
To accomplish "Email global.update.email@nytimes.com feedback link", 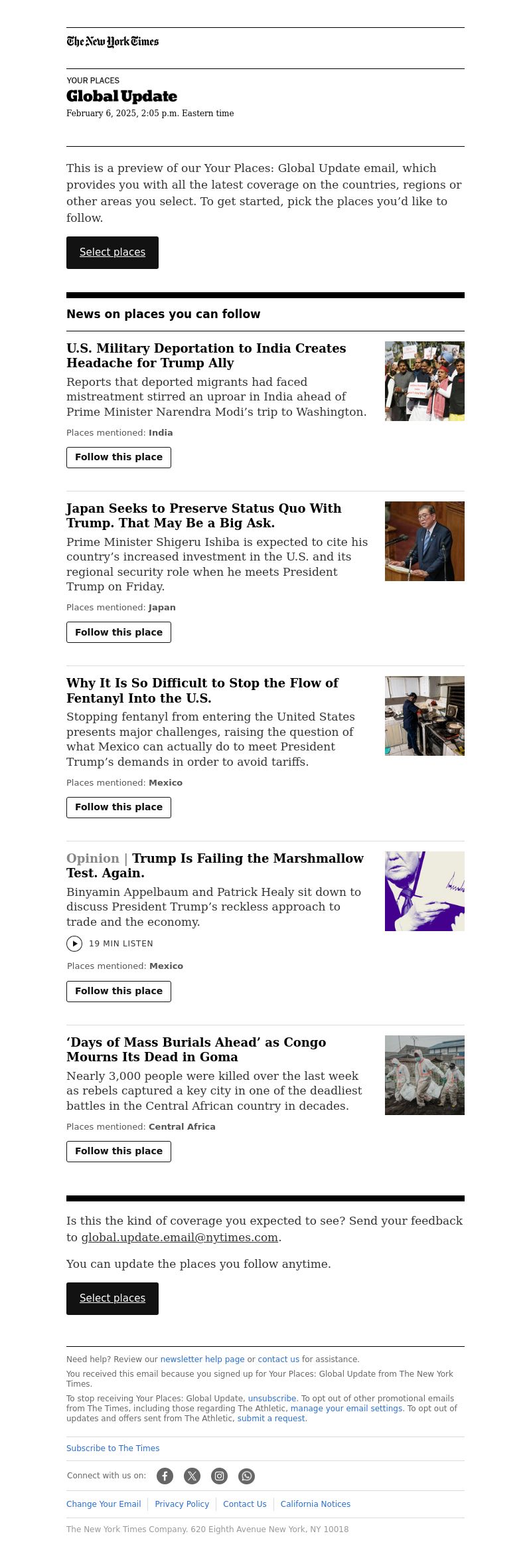I will pyautogui.click(x=179, y=1237).
